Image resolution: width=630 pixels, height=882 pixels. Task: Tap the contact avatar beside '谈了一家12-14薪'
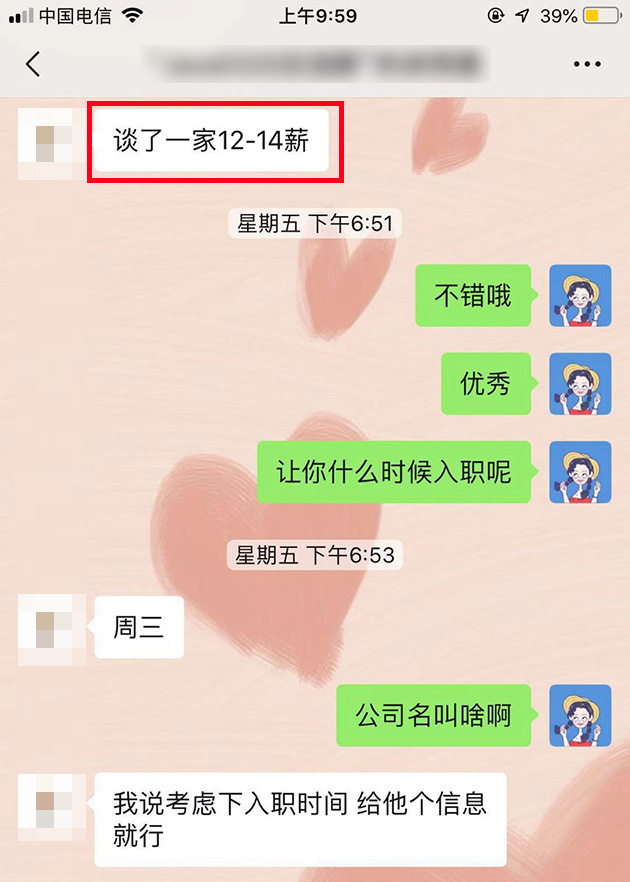coord(45,142)
